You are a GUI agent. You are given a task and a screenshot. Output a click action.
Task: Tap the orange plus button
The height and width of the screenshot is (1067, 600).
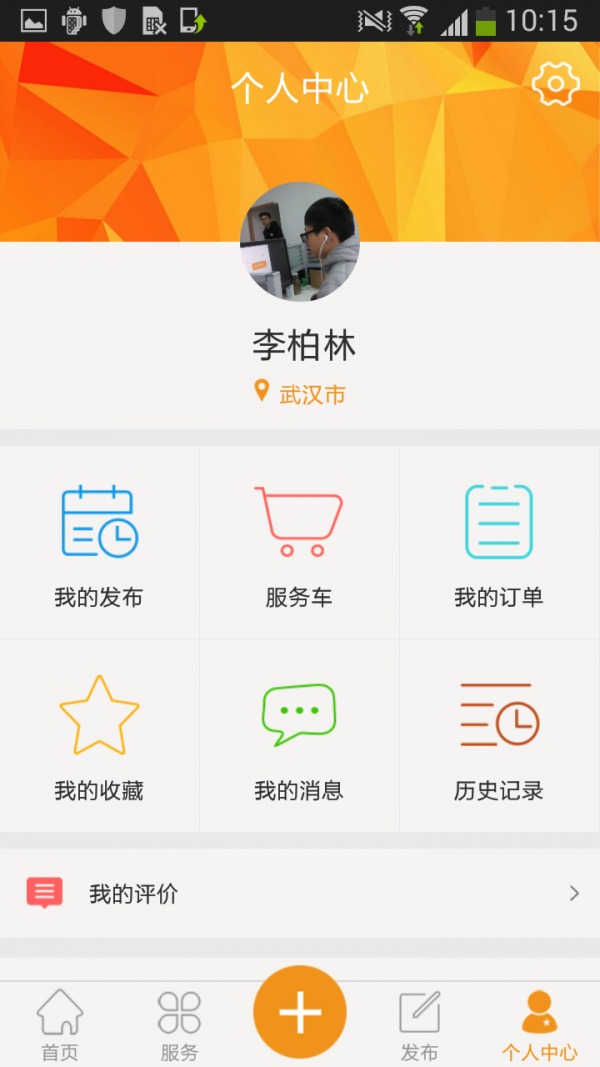(300, 1012)
